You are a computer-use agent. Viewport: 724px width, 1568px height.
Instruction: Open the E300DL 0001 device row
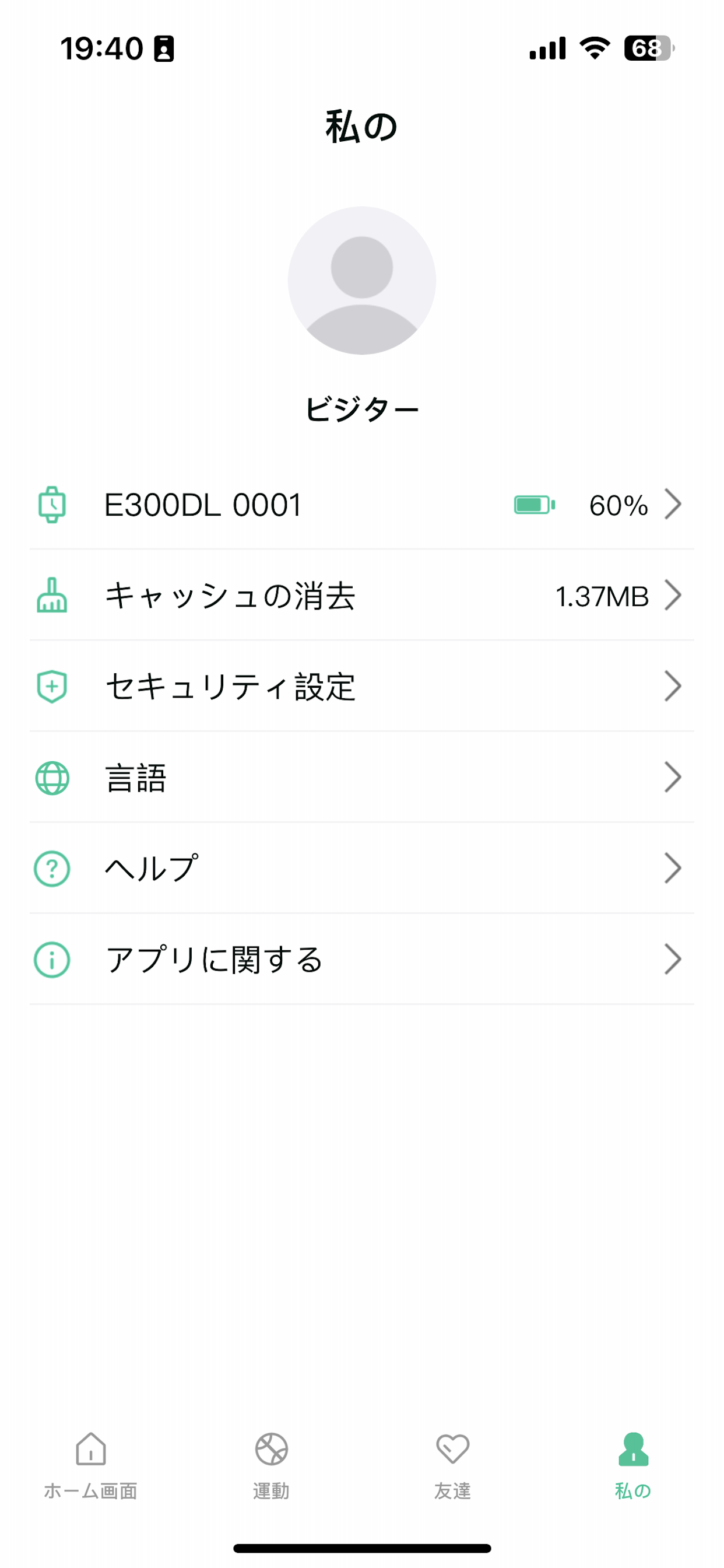click(x=362, y=504)
